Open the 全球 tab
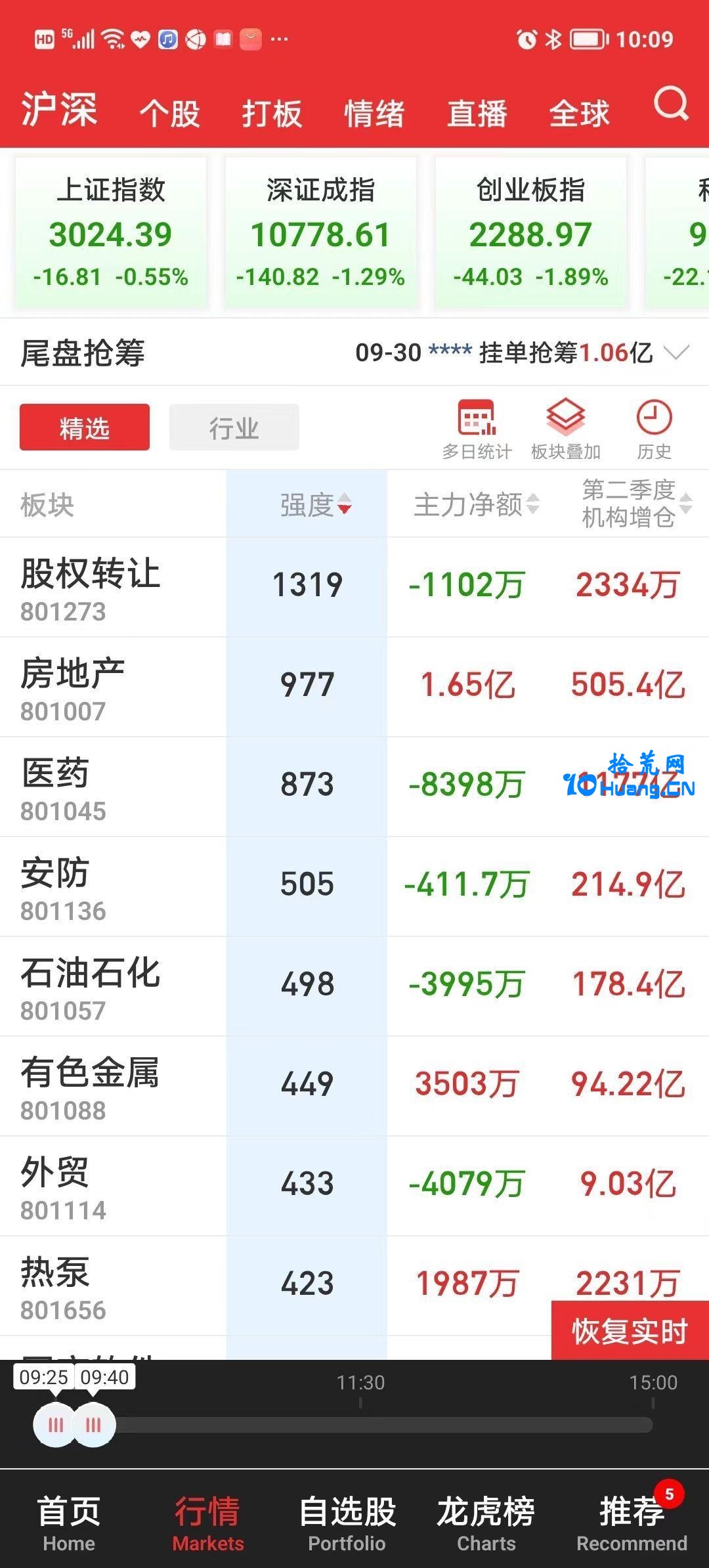709x1568 pixels. pyautogui.click(x=580, y=113)
